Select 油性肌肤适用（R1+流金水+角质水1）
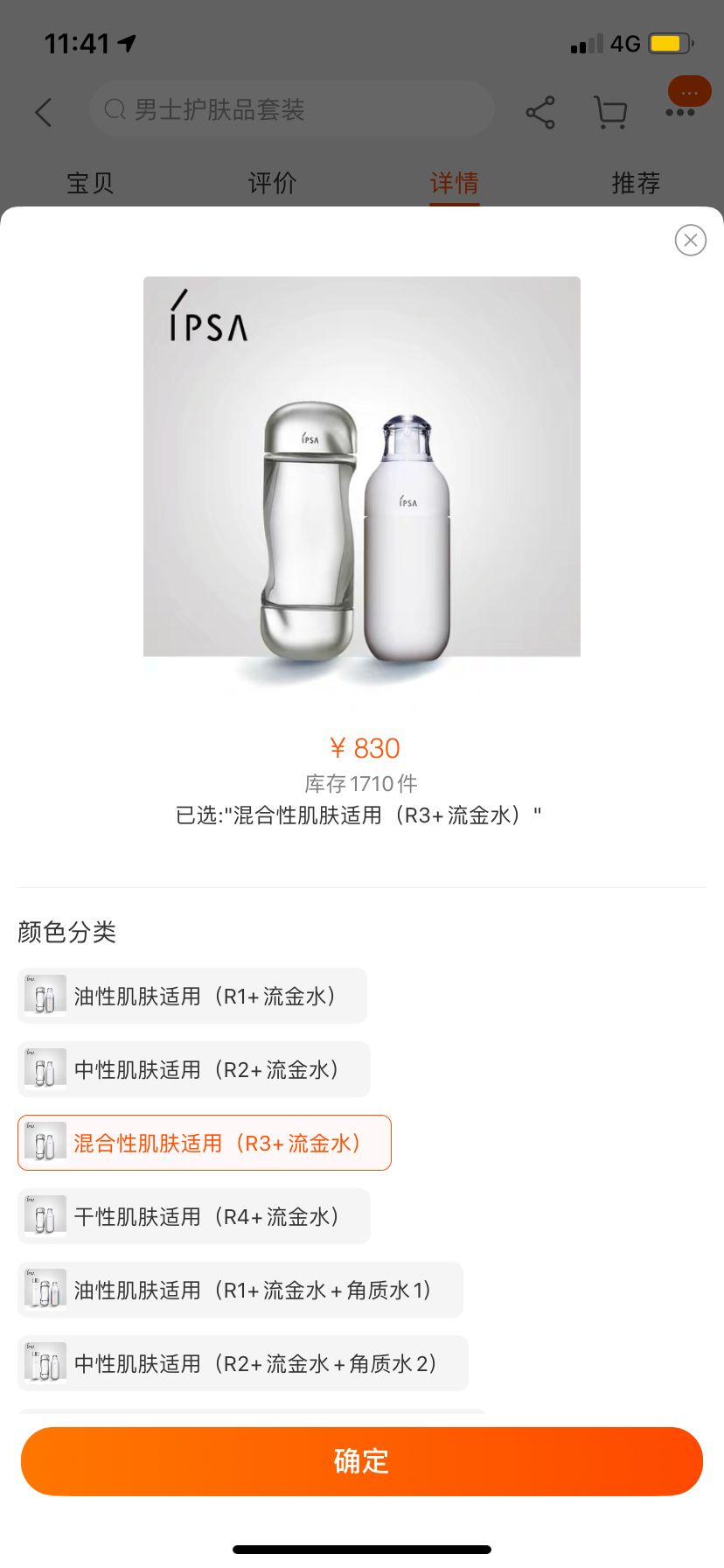 pyautogui.click(x=240, y=1290)
